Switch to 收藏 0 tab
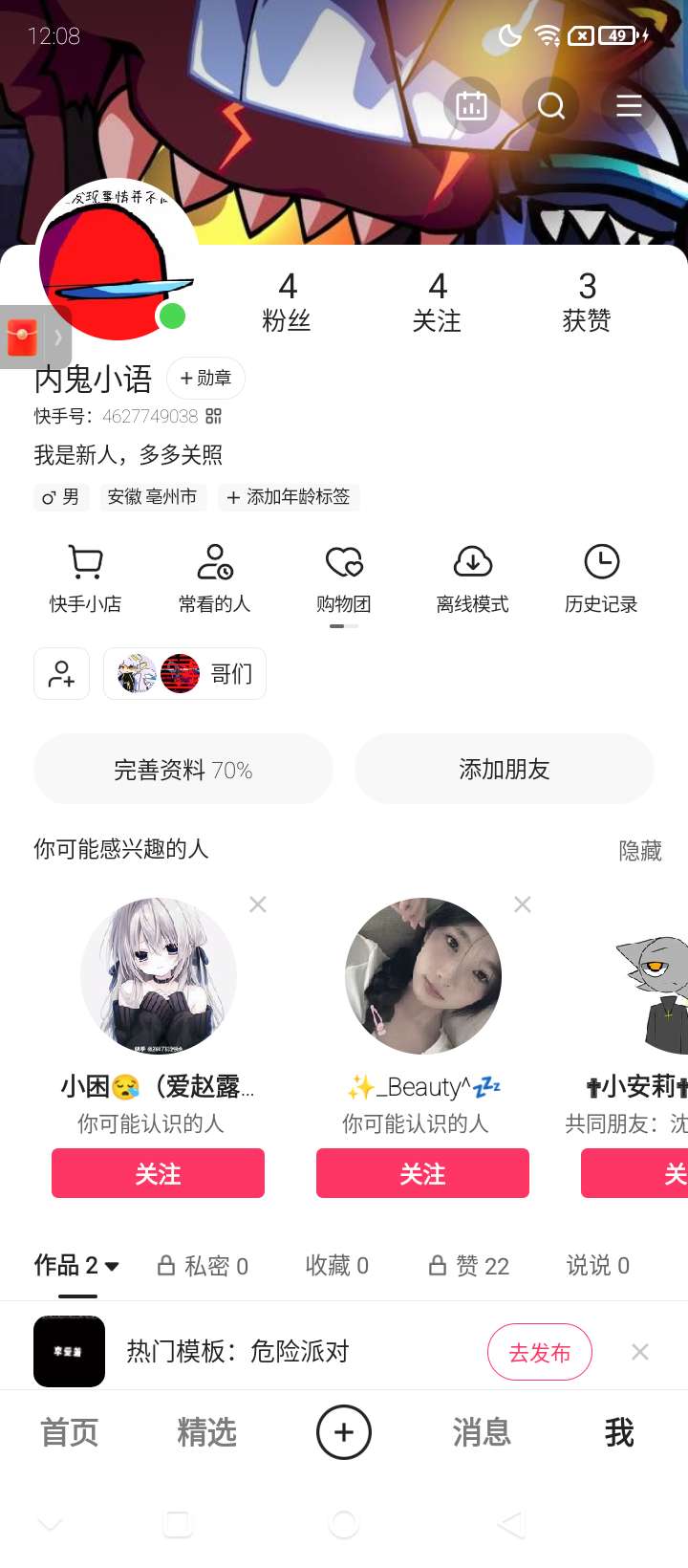This screenshot has height=1568, width=688. [x=336, y=1266]
